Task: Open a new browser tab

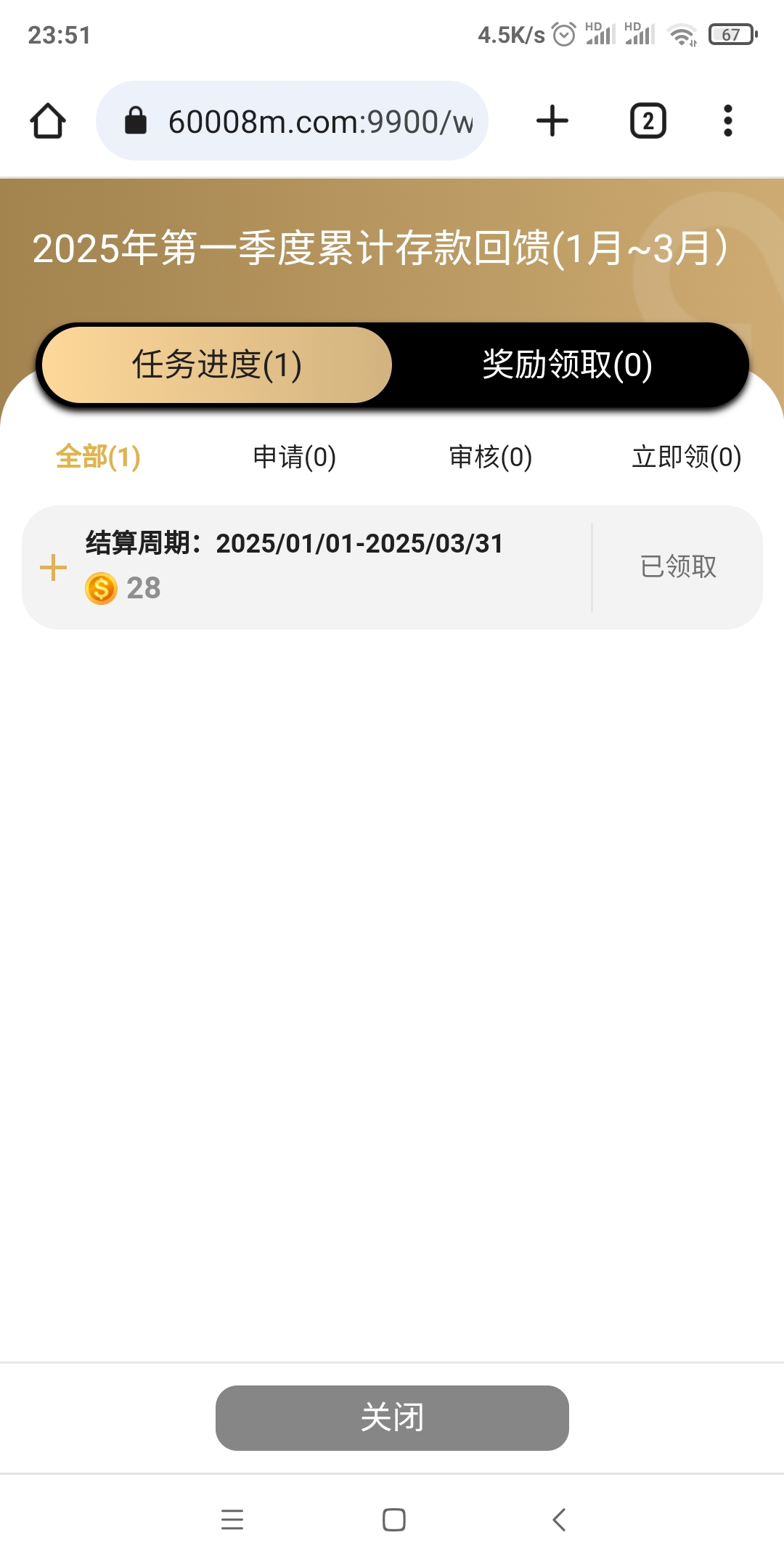Action: pyautogui.click(x=552, y=121)
